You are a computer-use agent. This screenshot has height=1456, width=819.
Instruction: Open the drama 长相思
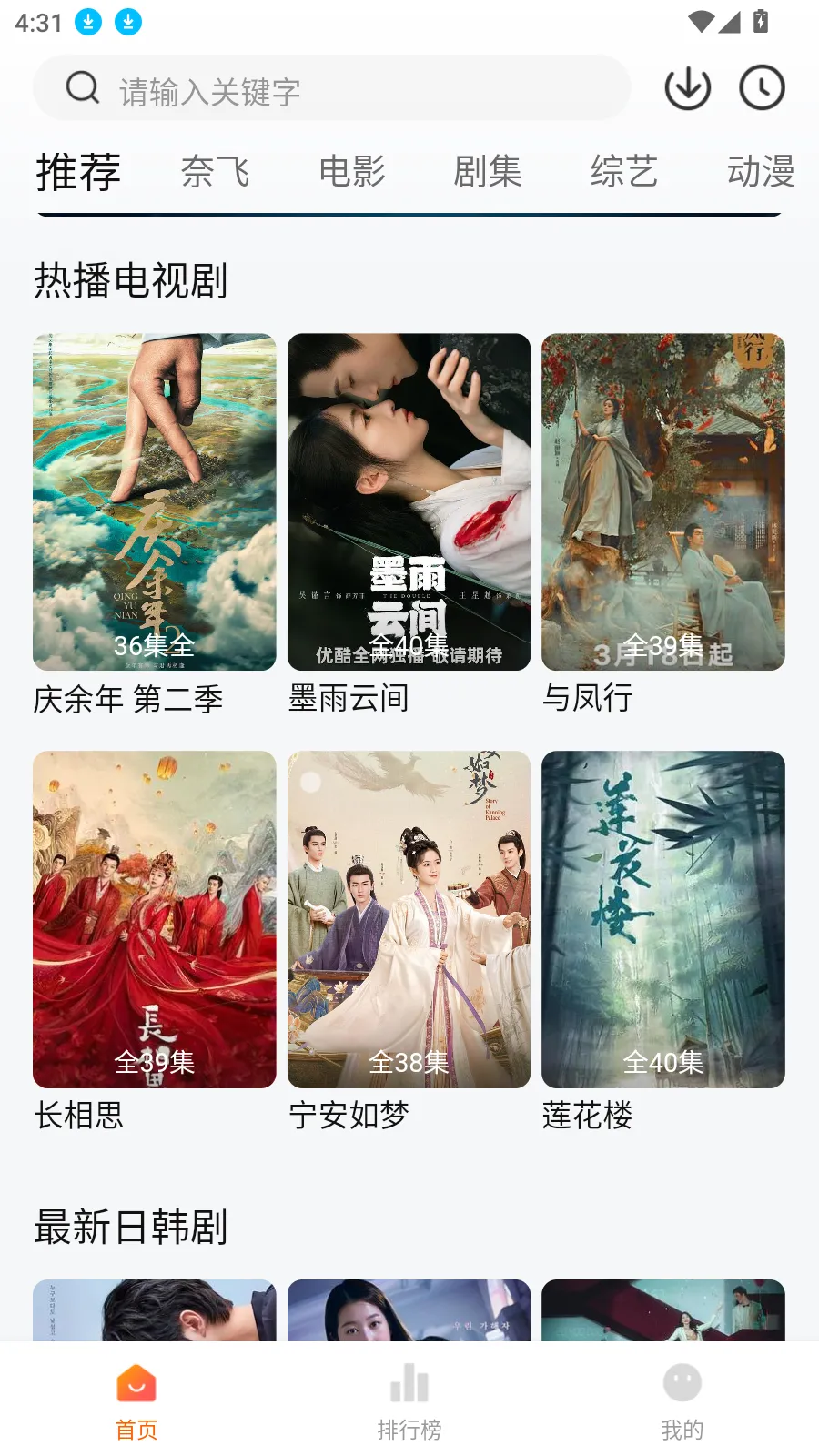pos(154,919)
